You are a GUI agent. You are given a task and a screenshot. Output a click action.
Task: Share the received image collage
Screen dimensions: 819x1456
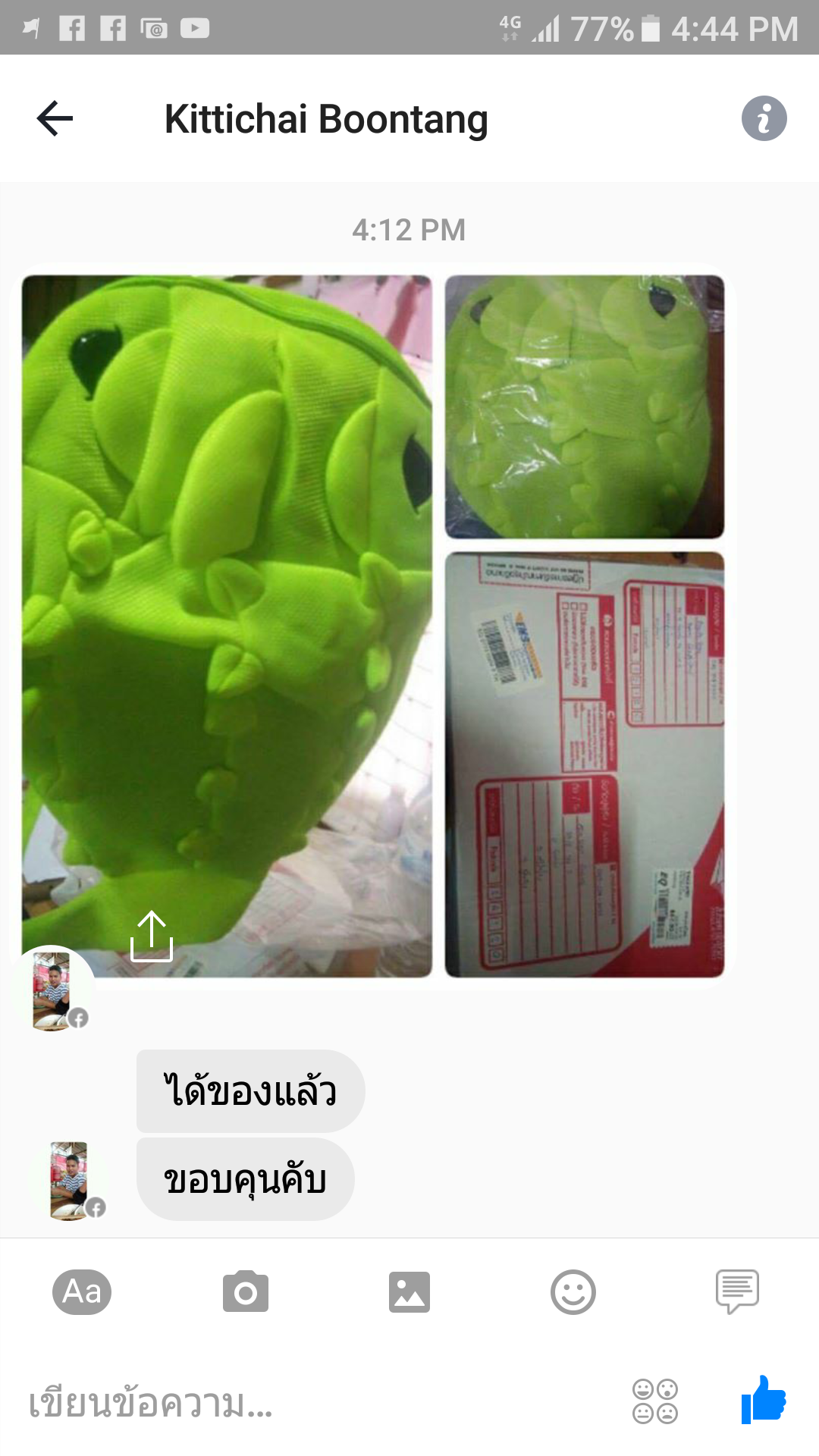[x=152, y=937]
